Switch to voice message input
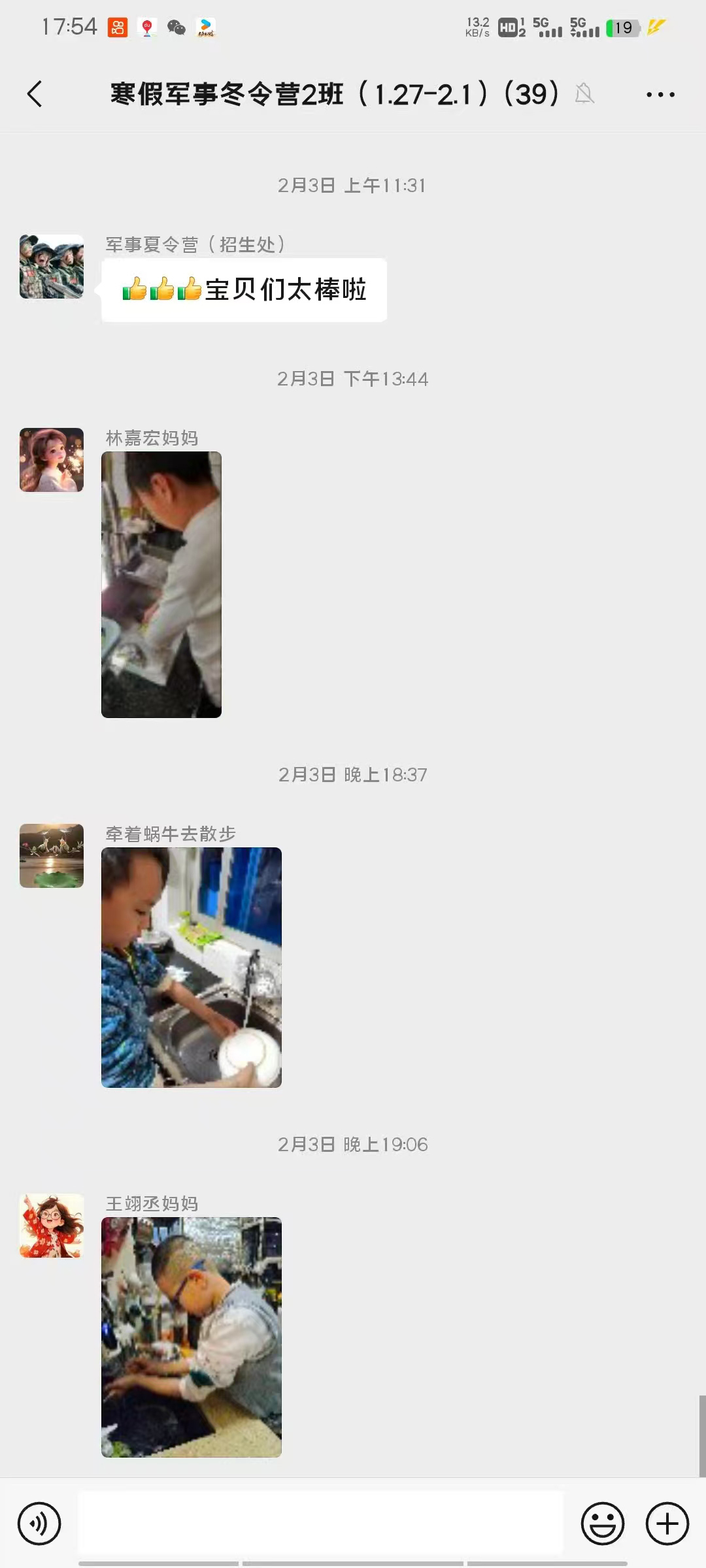 point(39,1524)
